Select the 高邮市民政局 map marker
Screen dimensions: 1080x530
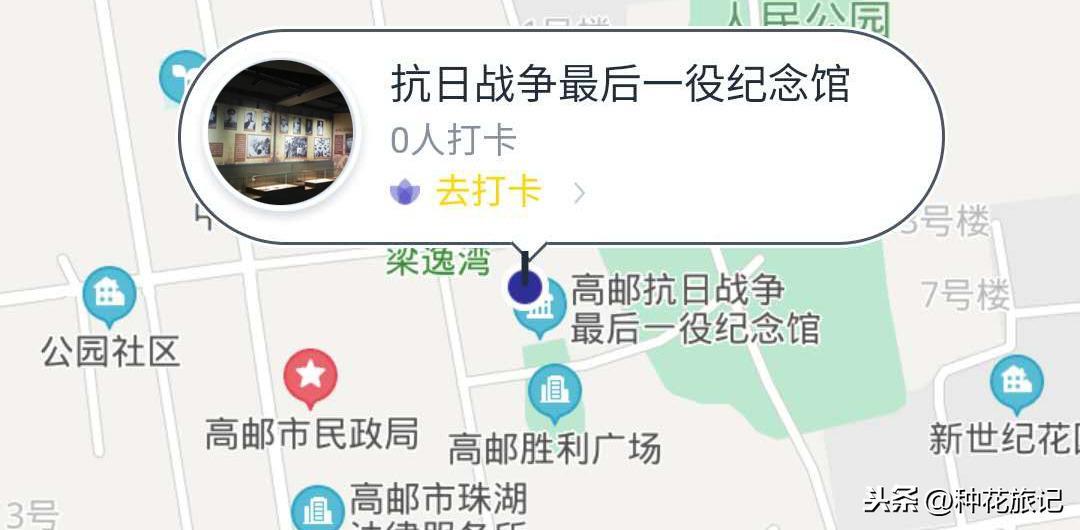[310, 377]
